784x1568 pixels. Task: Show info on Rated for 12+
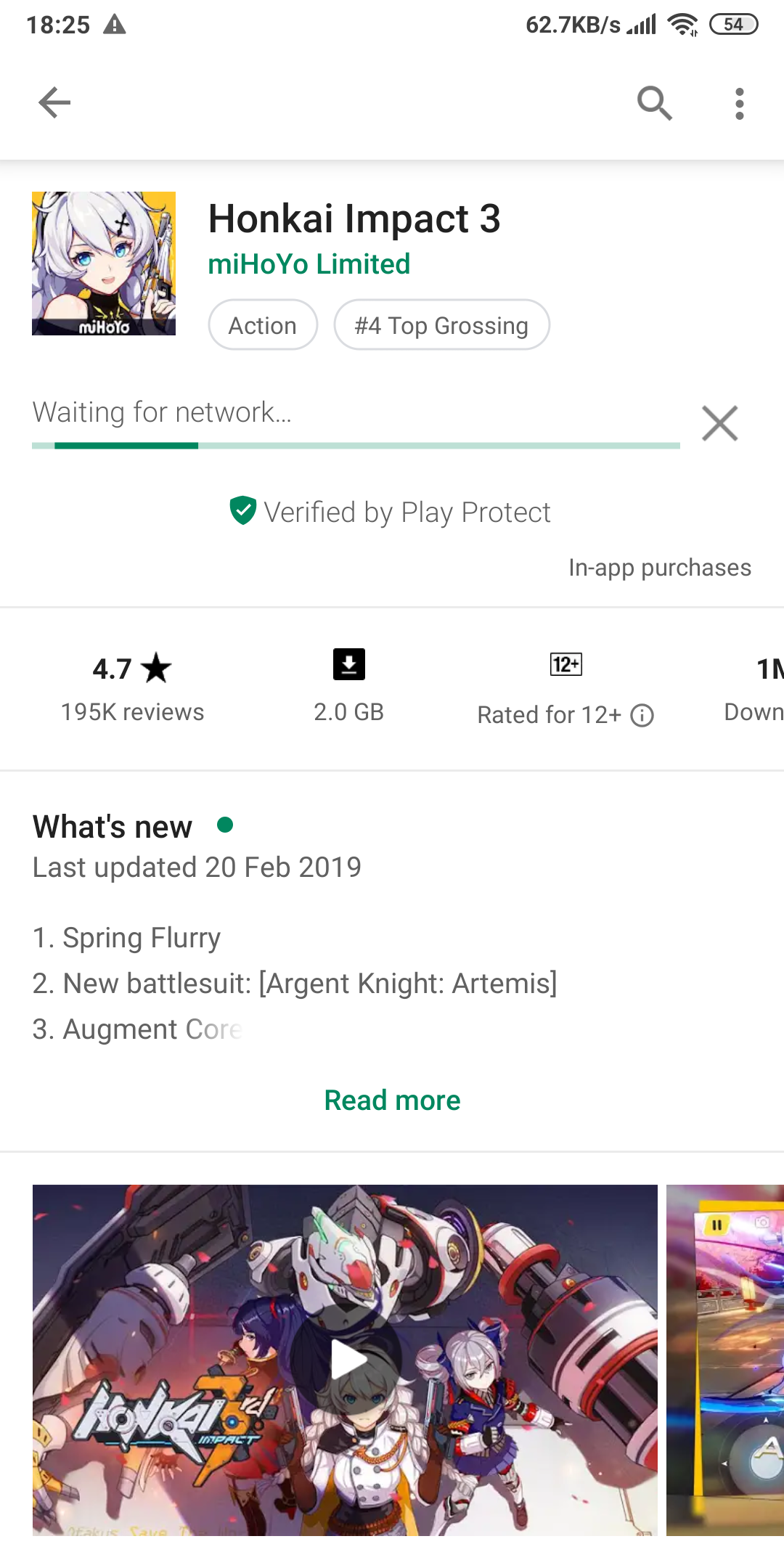point(642,716)
